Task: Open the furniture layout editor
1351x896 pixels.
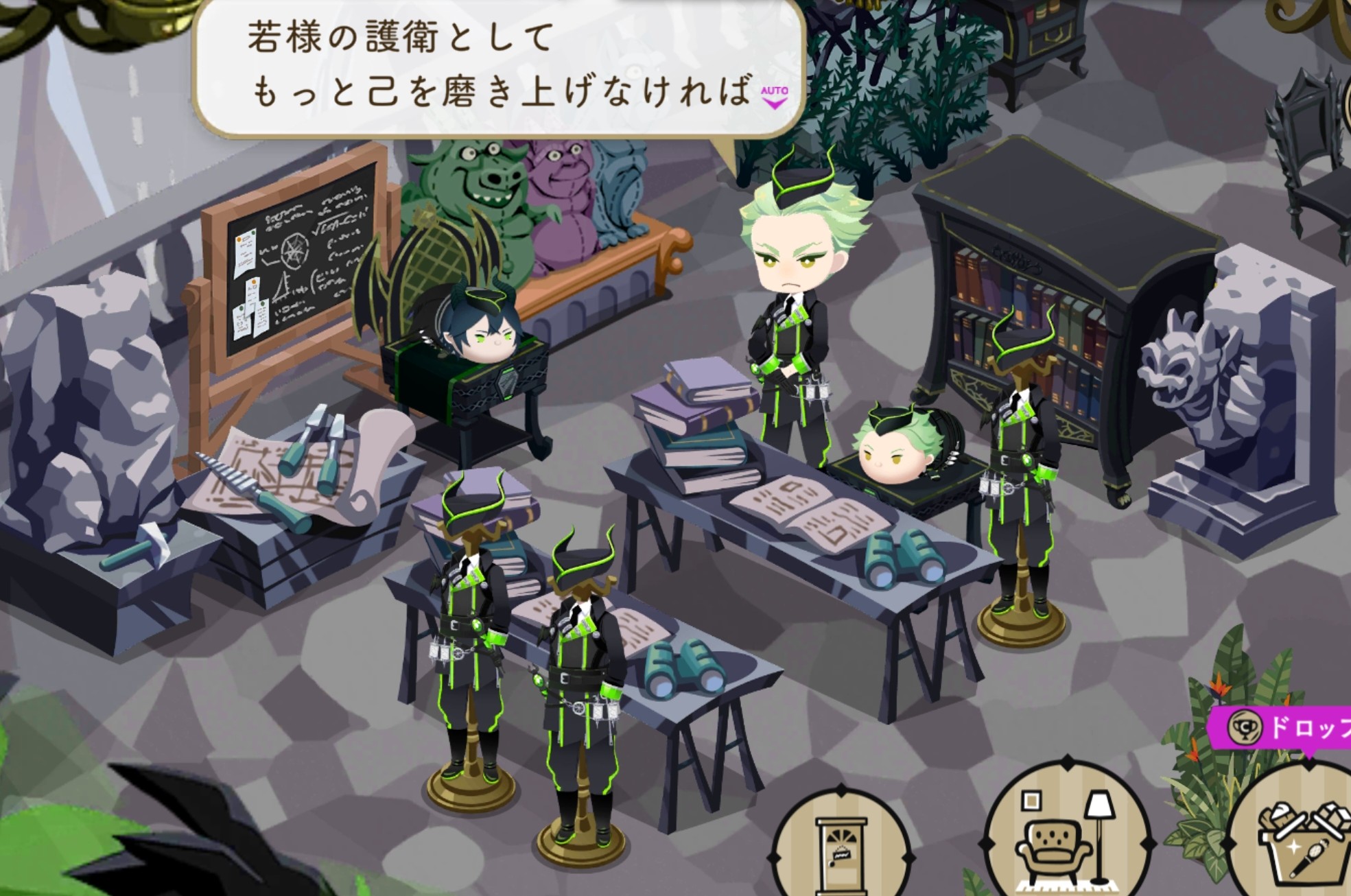Action: (x=1066, y=836)
